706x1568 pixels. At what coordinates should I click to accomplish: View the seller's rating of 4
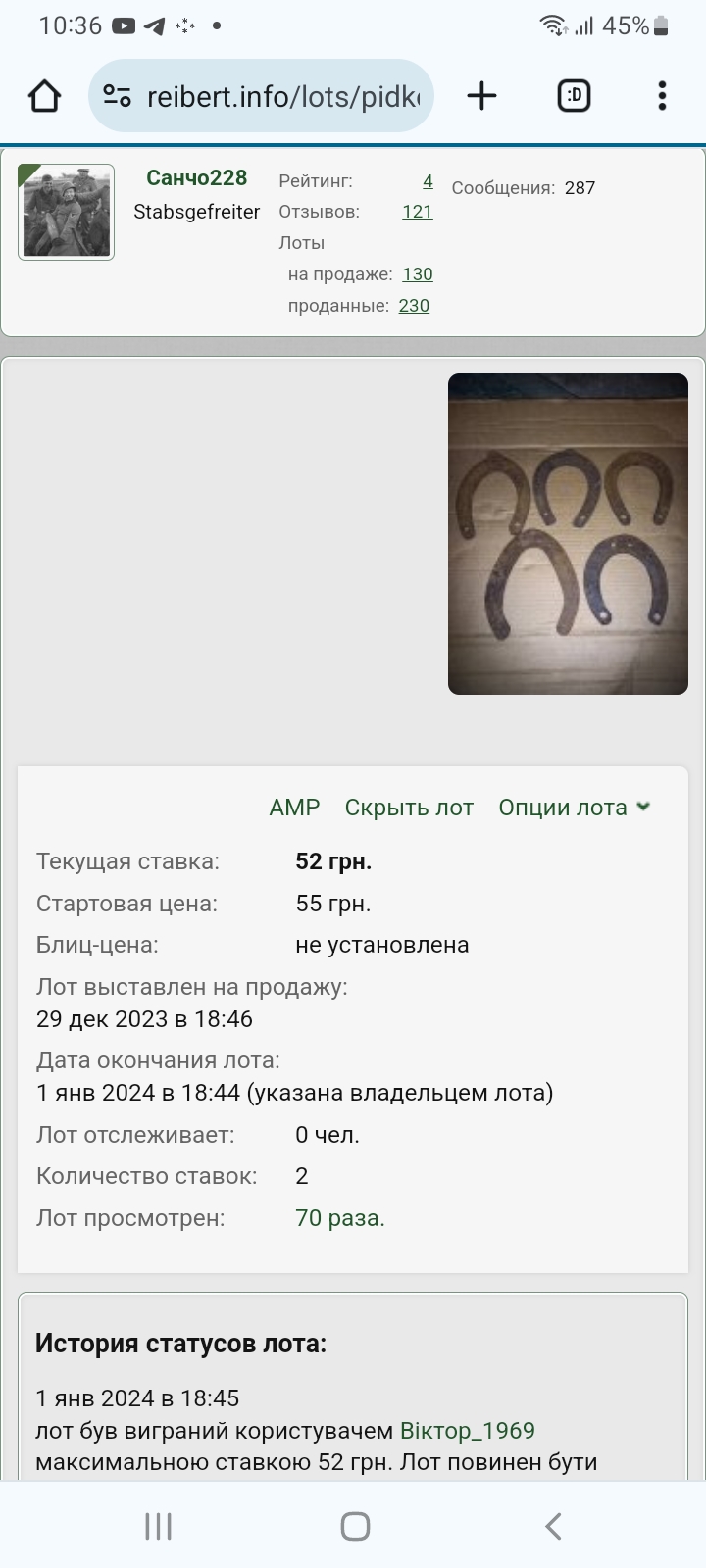point(428,181)
